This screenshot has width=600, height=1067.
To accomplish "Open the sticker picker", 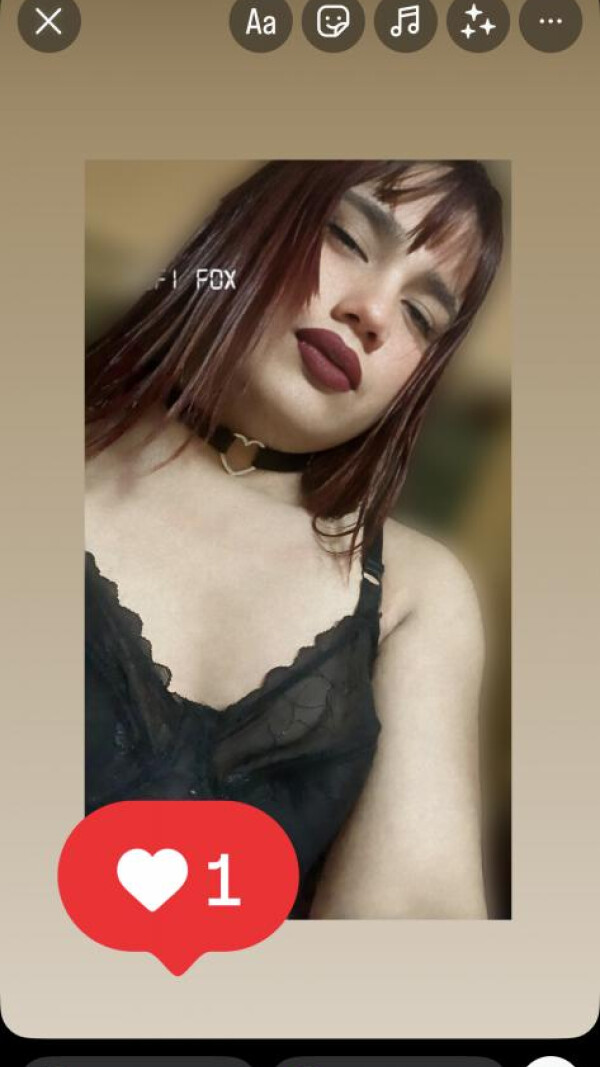I will click(333, 21).
